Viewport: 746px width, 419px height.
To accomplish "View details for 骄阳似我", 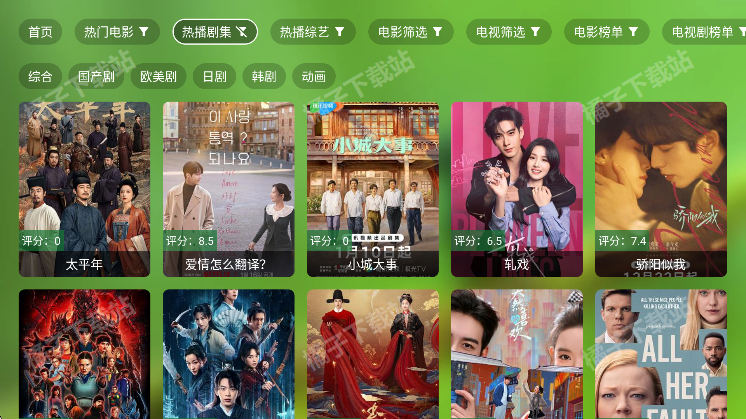I will [661, 189].
